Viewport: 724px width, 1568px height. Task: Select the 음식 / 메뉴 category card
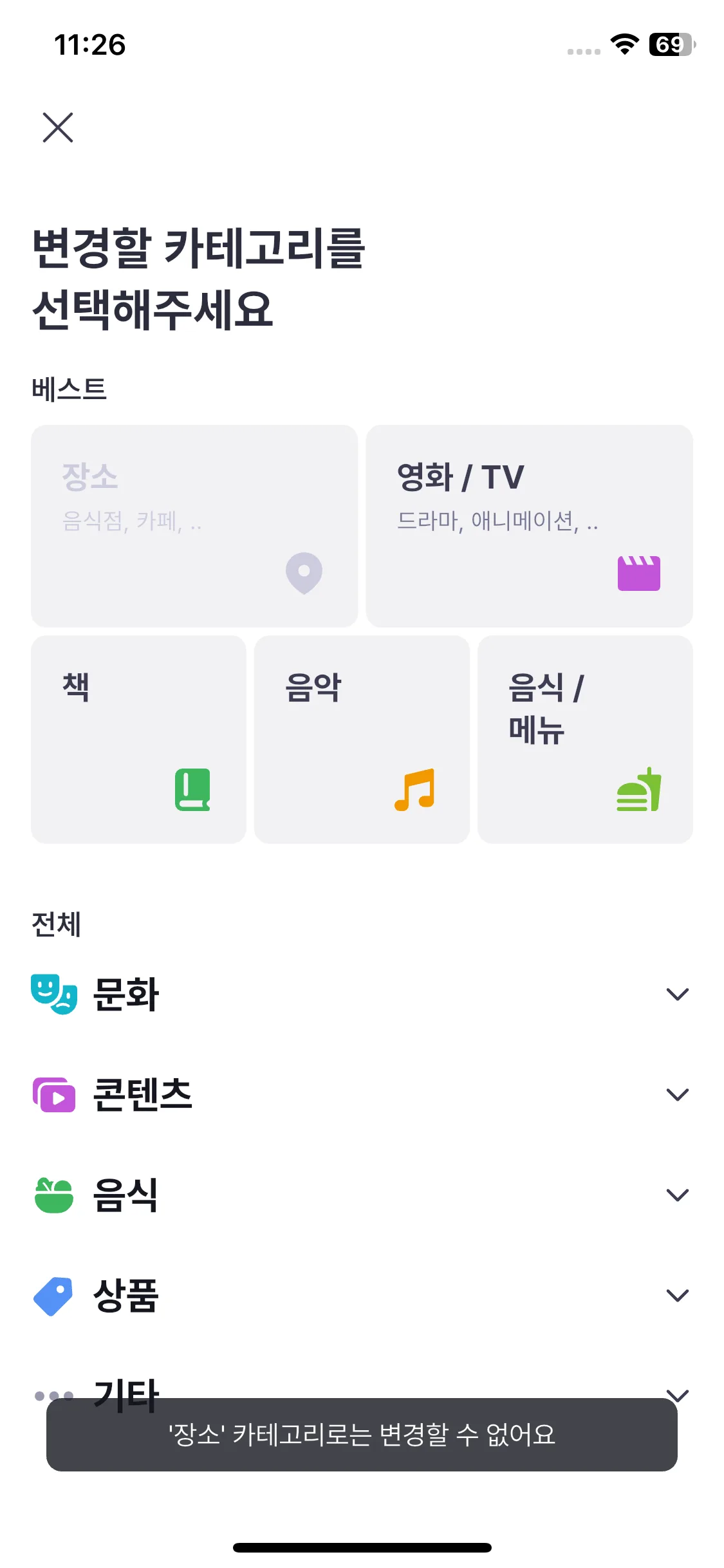pyautogui.click(x=585, y=739)
